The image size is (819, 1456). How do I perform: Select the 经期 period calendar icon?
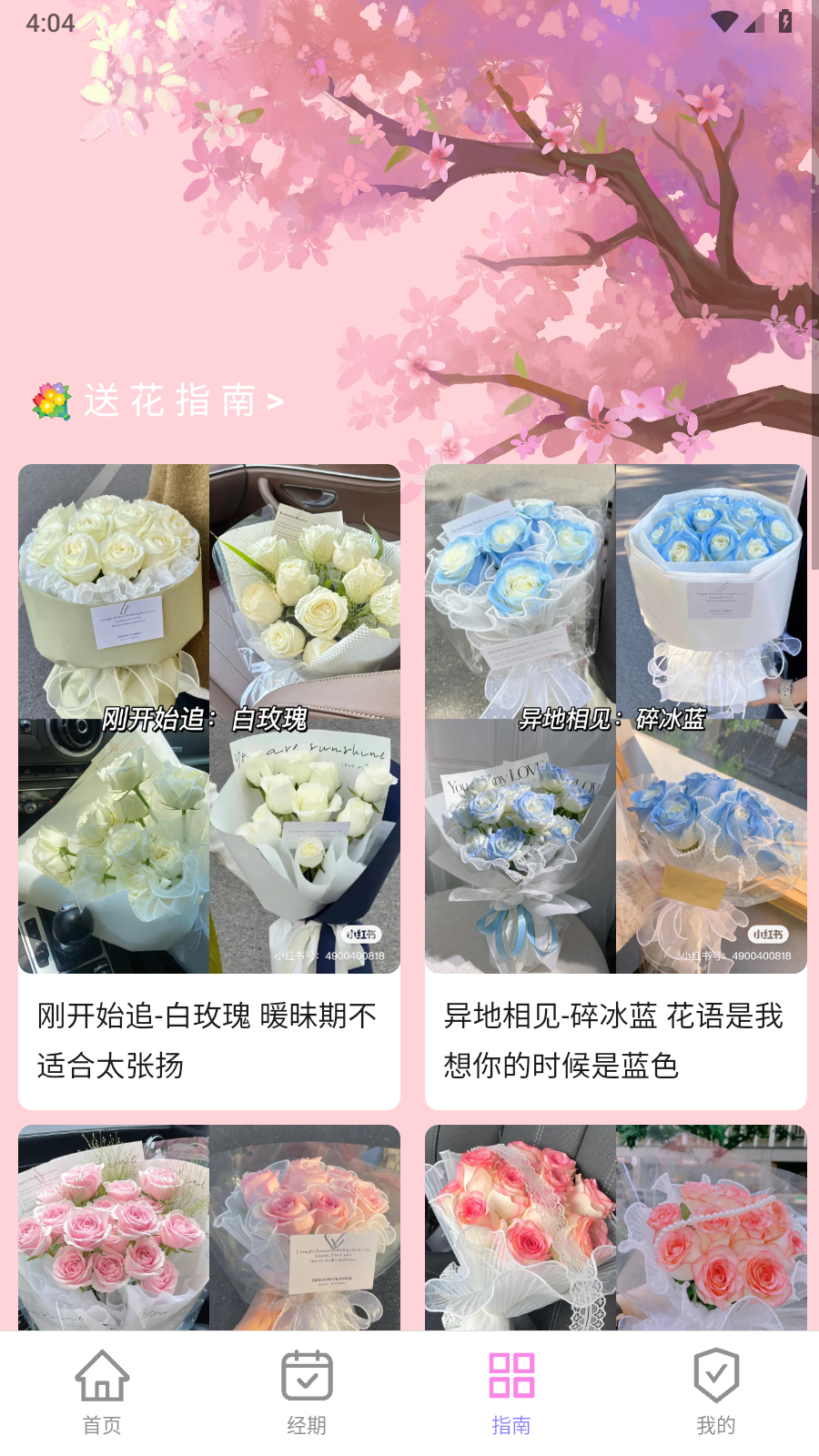click(x=307, y=1378)
